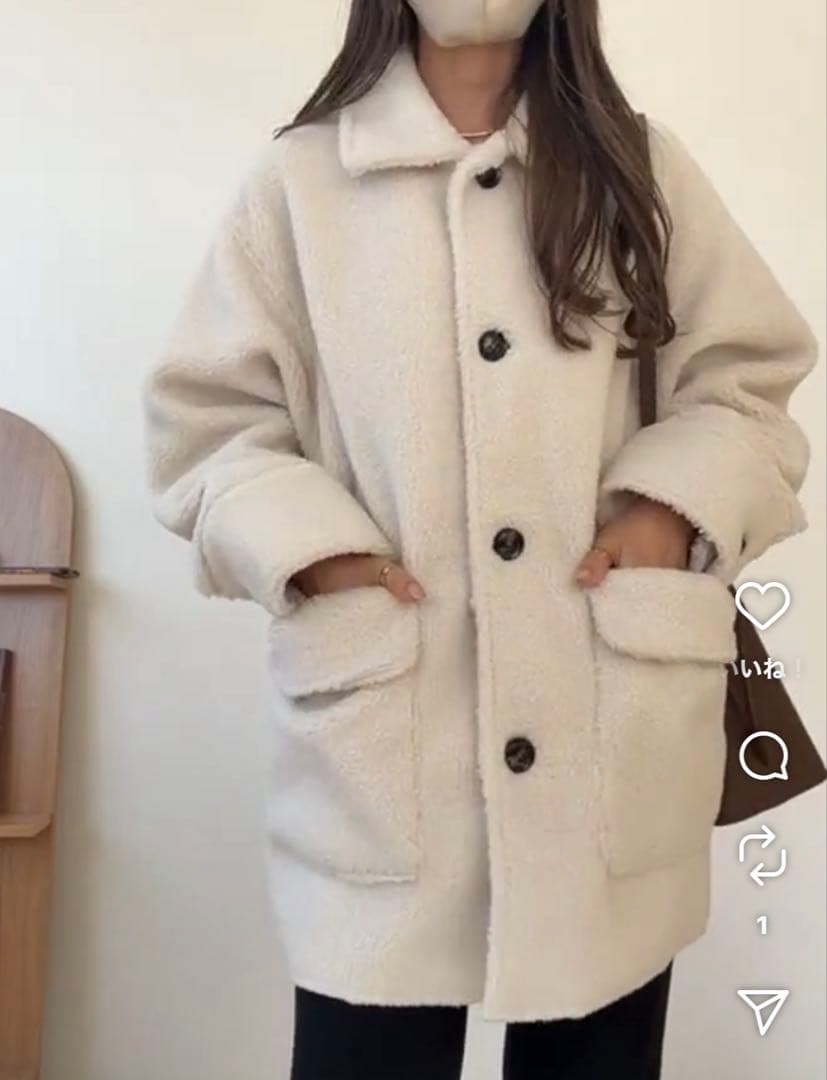Open the comments bubble icon
Viewport: 827px width, 1080px height.
point(762,757)
